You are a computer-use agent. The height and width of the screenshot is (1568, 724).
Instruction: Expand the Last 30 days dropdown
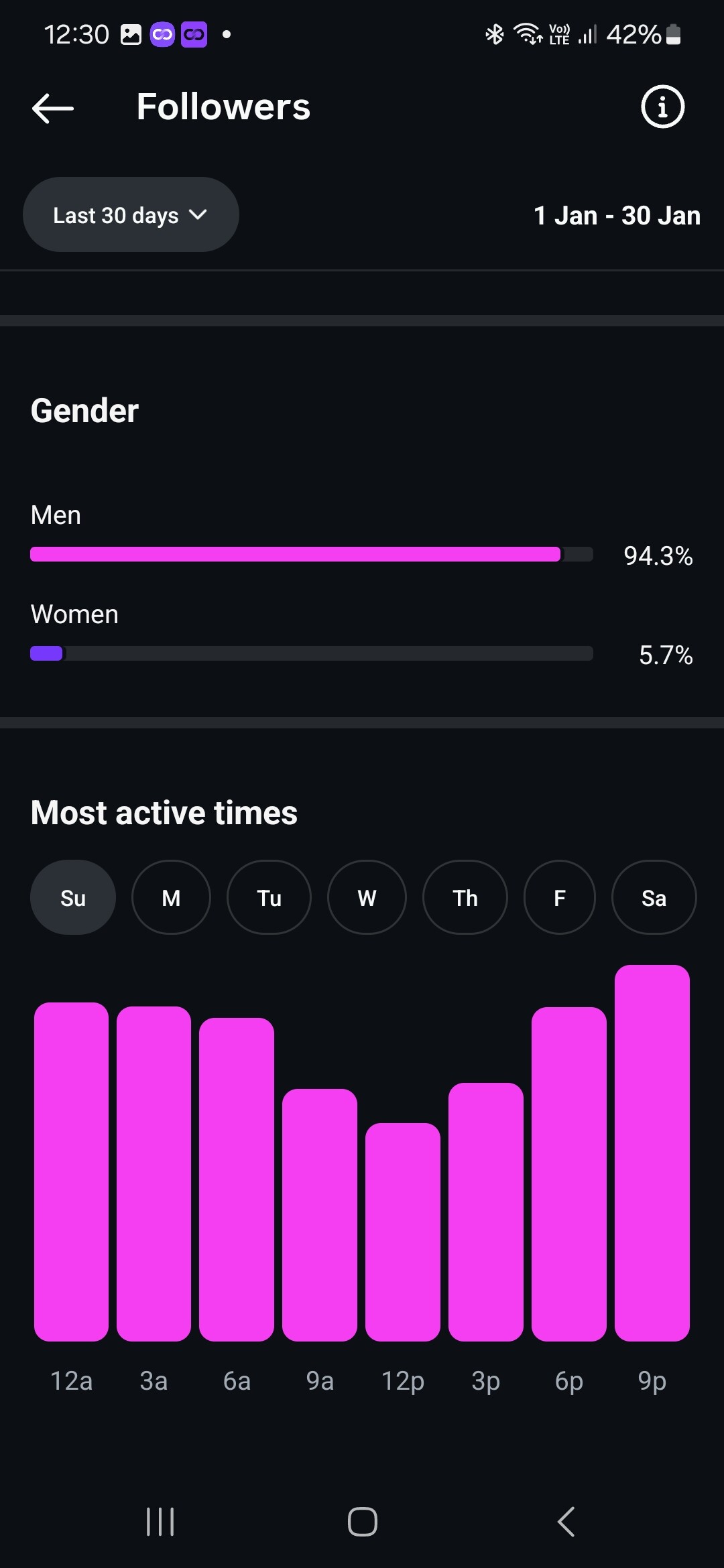tap(131, 215)
